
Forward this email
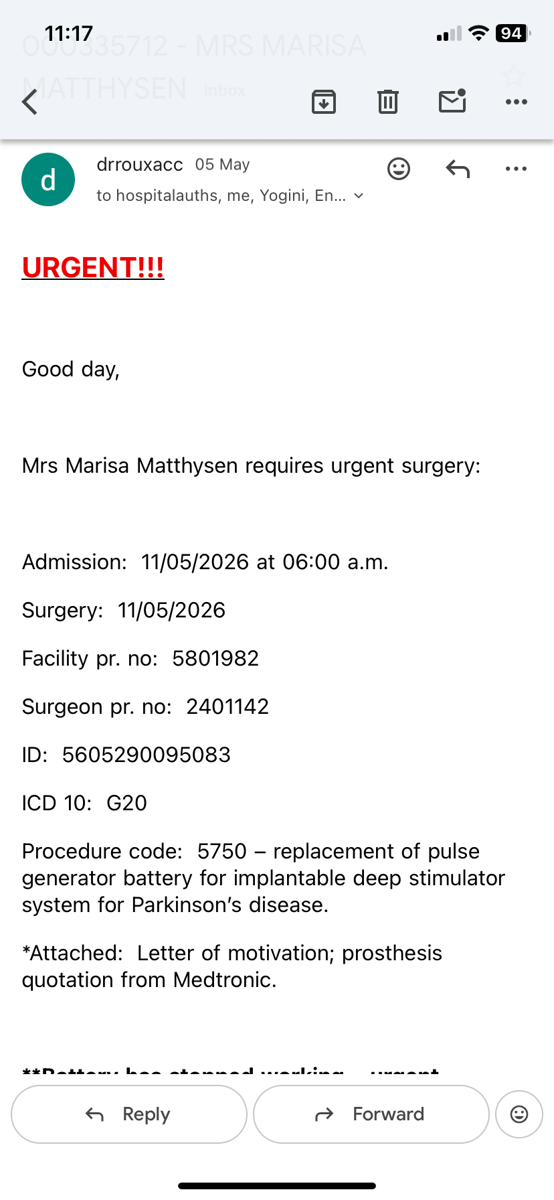pos(371,1114)
